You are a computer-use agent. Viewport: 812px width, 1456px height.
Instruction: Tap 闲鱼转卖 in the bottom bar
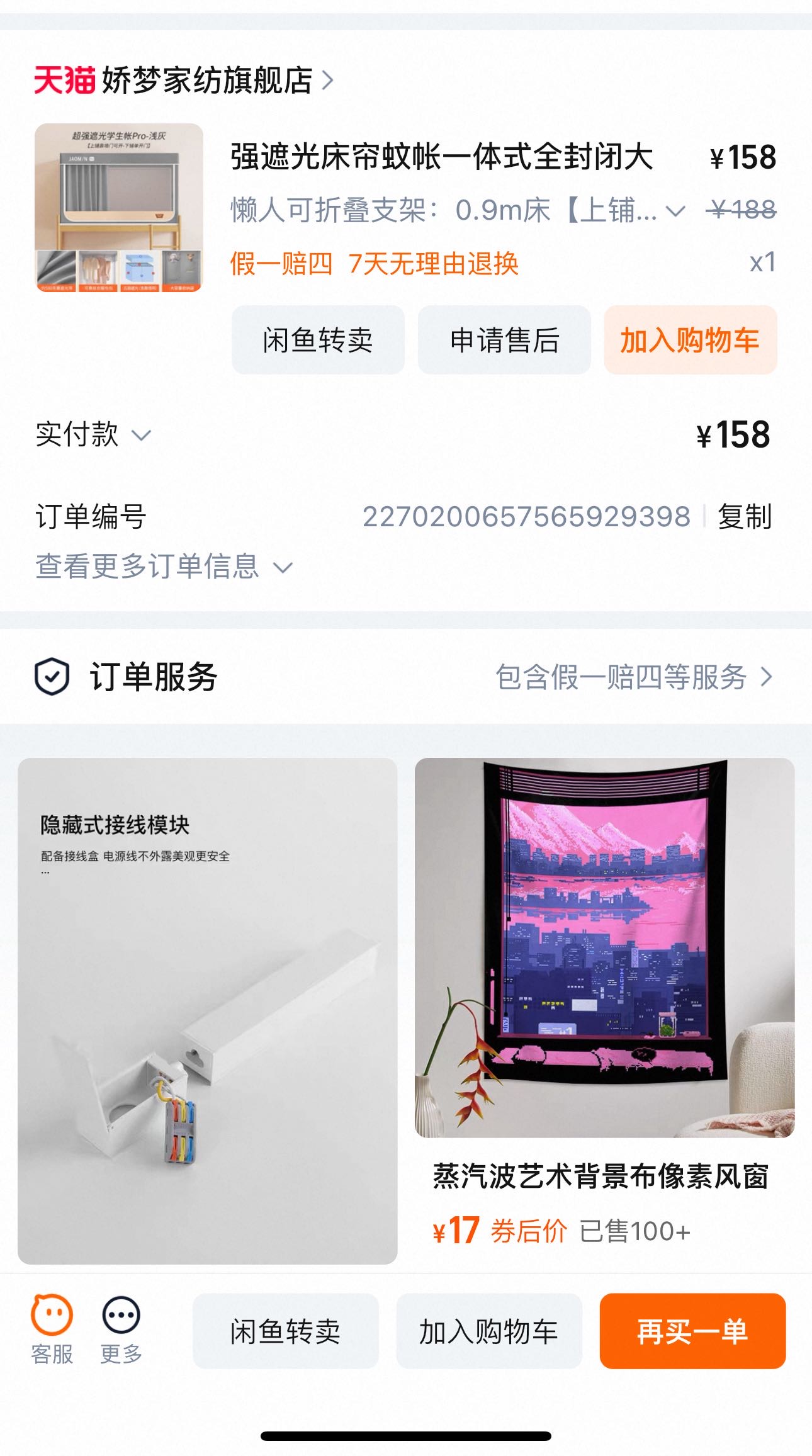[x=286, y=1331]
